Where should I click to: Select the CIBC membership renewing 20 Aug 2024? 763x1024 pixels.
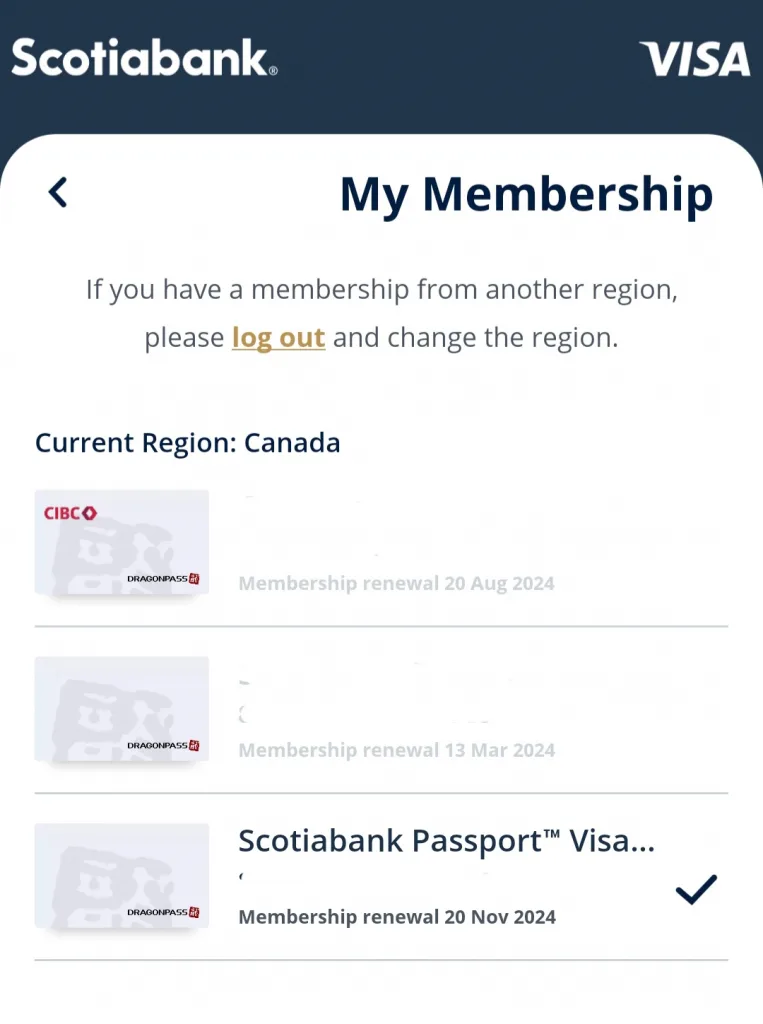point(380,546)
